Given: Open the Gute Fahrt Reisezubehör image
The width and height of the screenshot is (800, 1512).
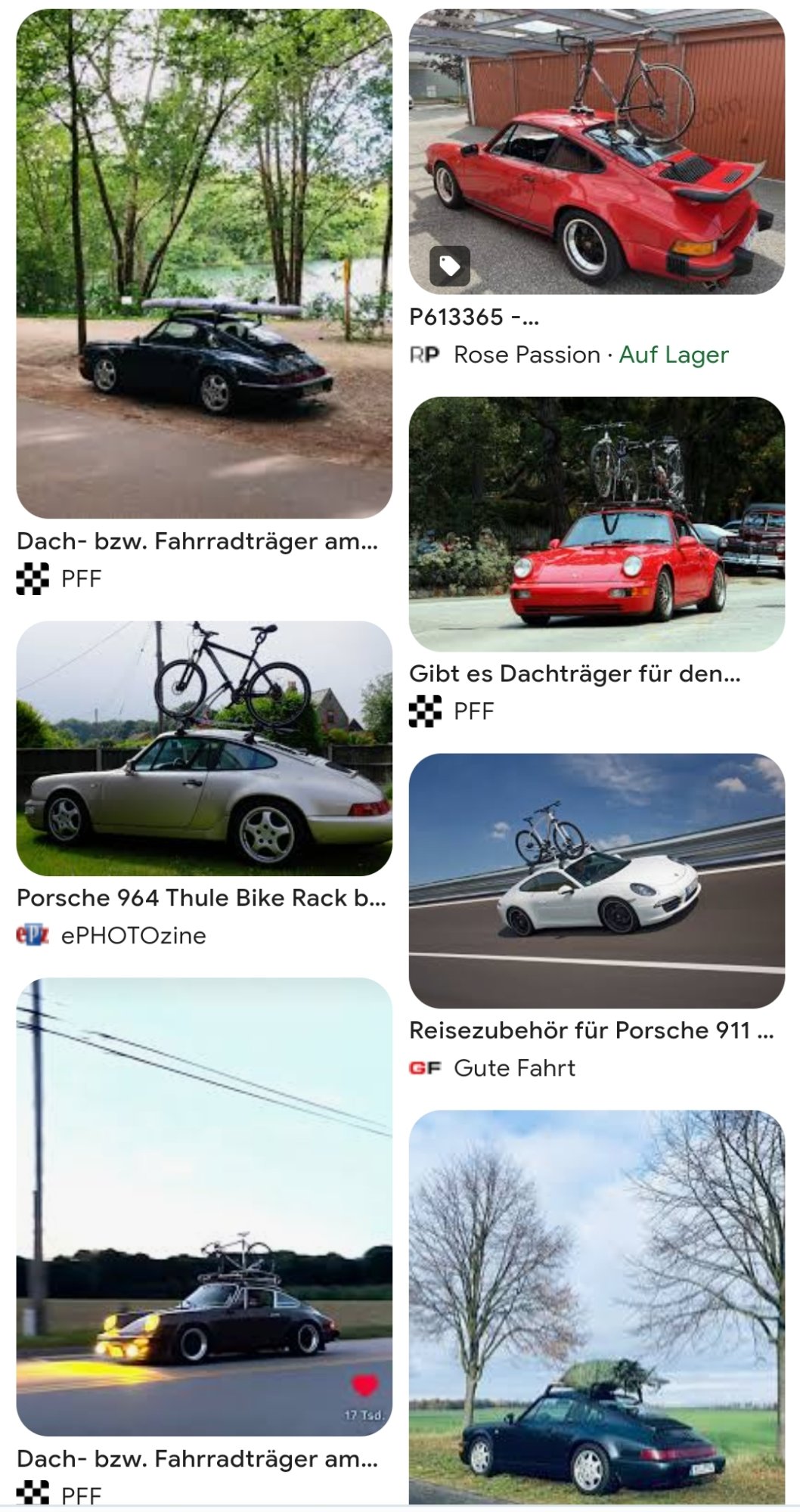Looking at the screenshot, I should coord(597,880).
